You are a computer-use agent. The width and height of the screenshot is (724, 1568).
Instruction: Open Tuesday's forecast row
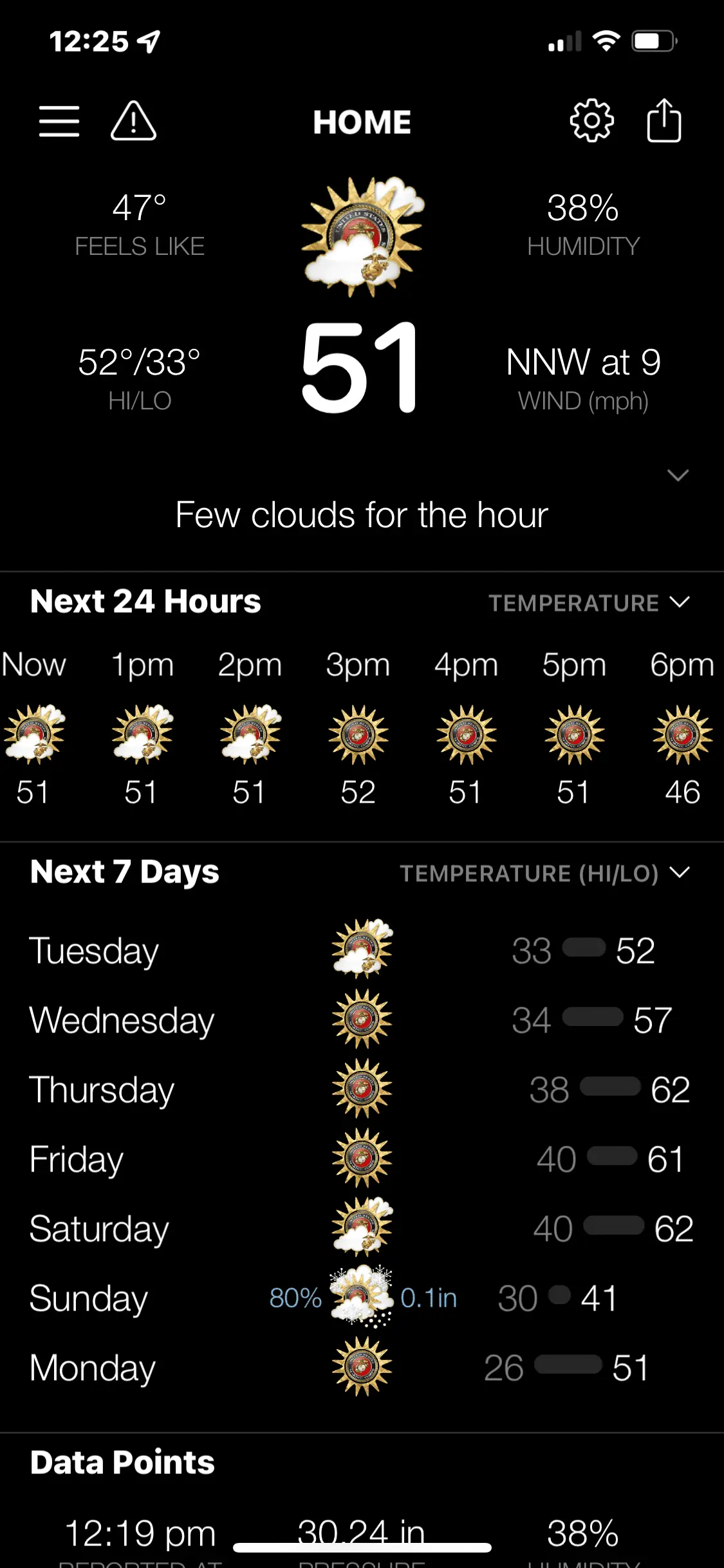362,950
